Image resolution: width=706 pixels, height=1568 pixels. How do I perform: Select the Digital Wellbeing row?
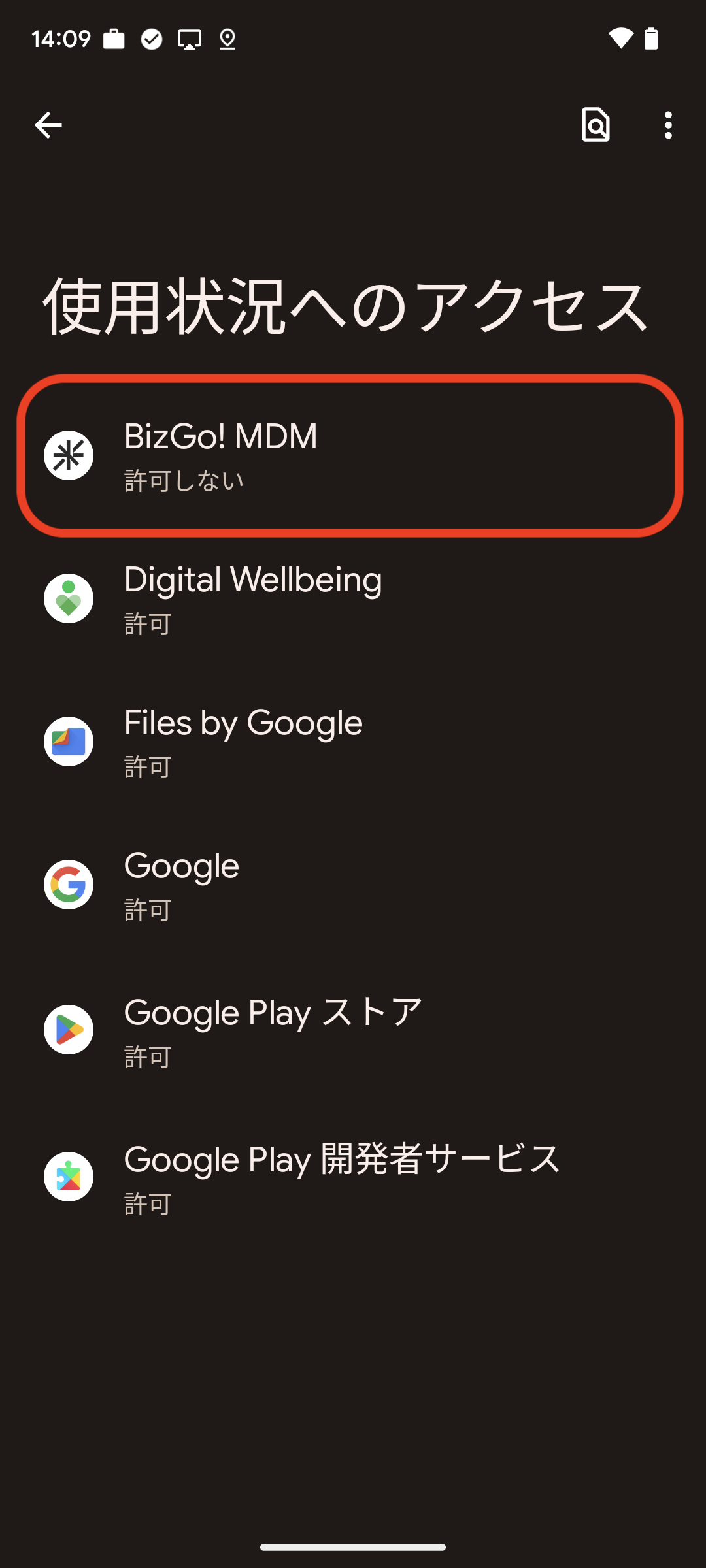click(353, 598)
